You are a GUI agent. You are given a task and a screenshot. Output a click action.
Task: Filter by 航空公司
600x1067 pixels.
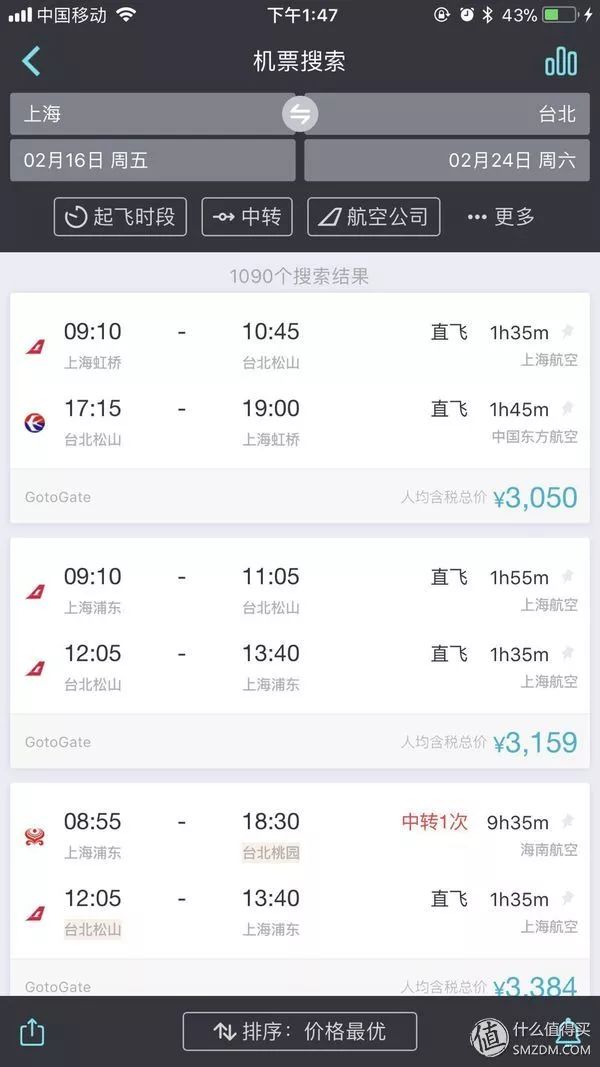coord(373,217)
